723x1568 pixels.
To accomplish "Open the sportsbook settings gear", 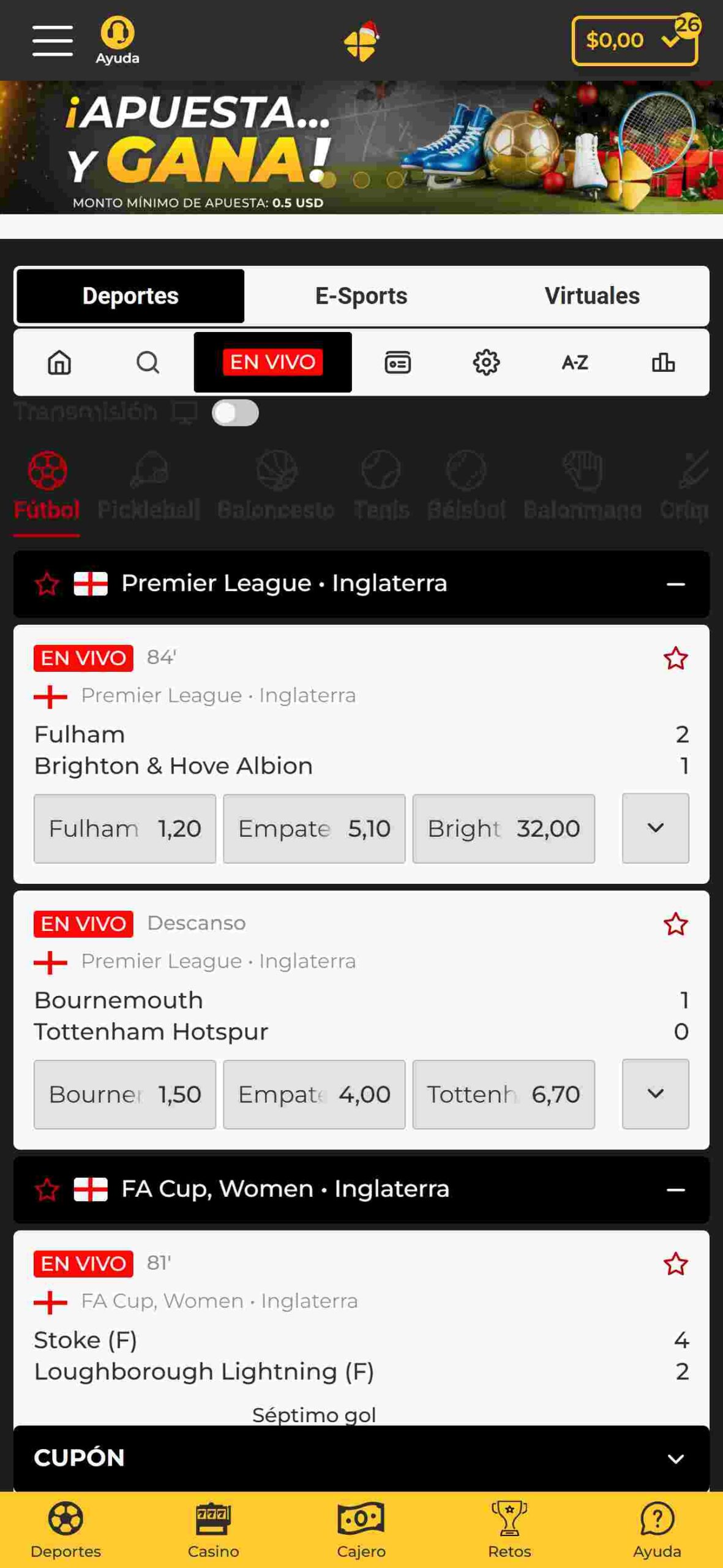I will [x=485, y=363].
